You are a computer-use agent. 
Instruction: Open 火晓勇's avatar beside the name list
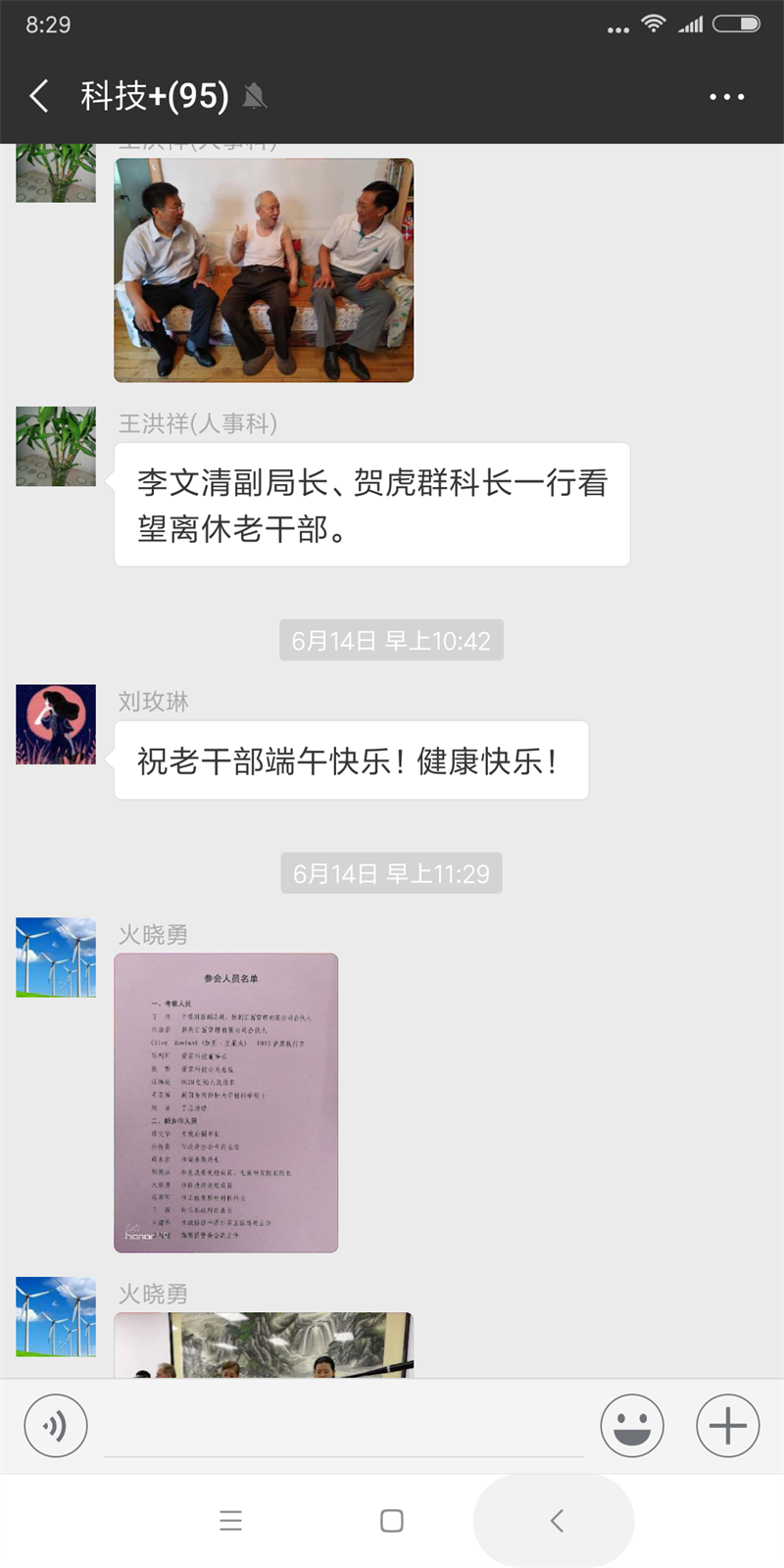pos(56,957)
